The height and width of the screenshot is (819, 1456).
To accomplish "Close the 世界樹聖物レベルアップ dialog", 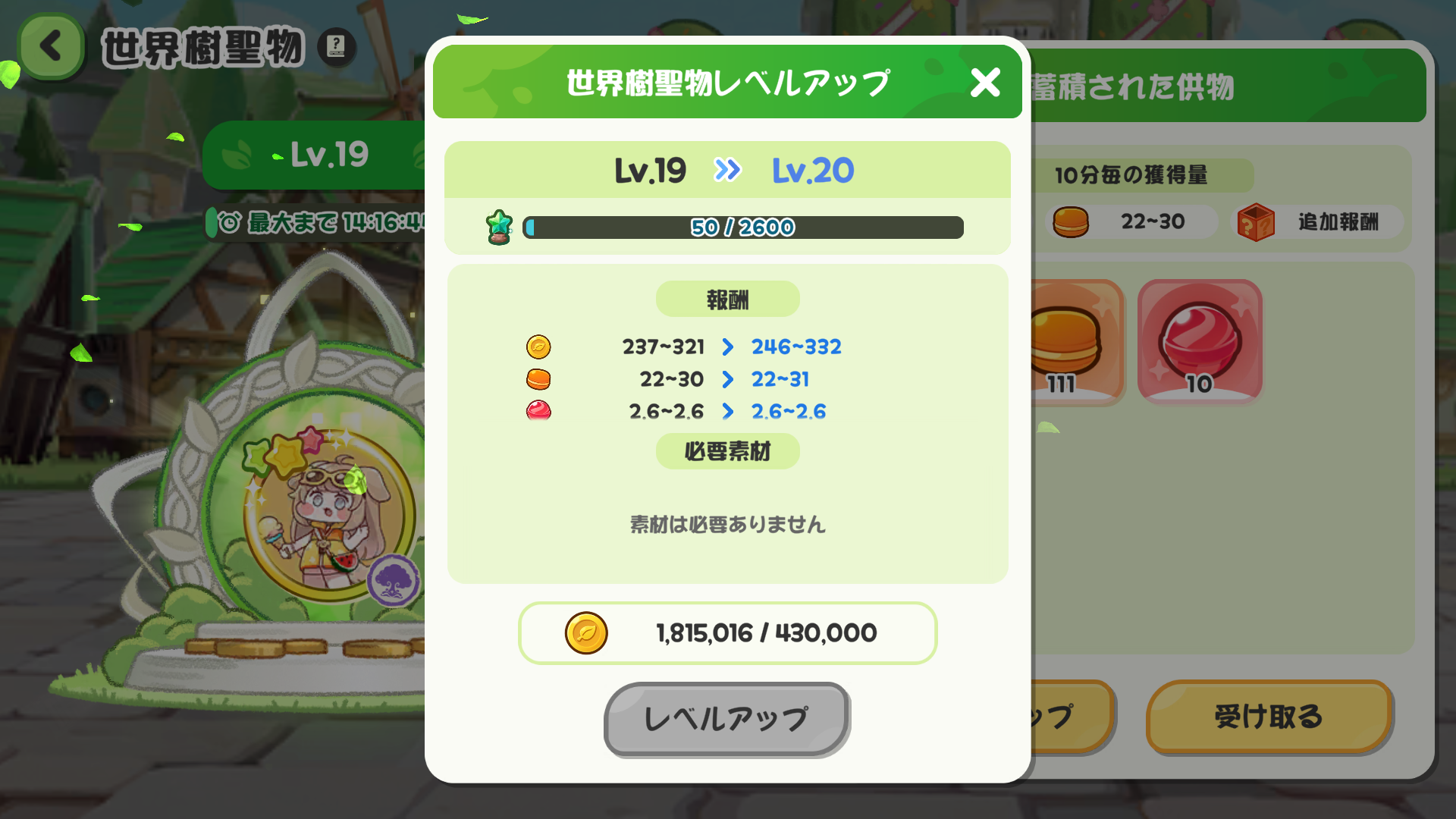I will click(985, 82).
